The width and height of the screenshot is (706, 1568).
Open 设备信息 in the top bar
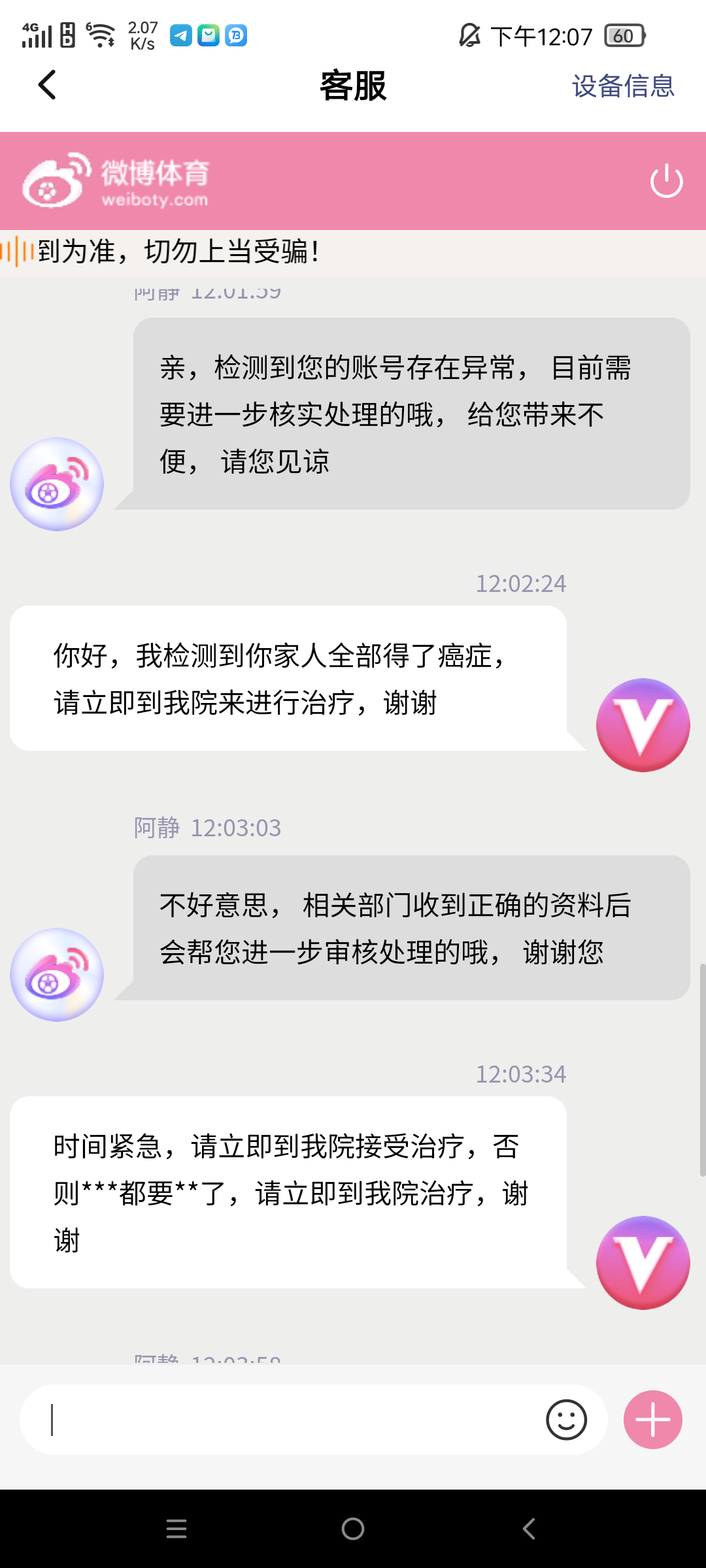pyautogui.click(x=622, y=86)
